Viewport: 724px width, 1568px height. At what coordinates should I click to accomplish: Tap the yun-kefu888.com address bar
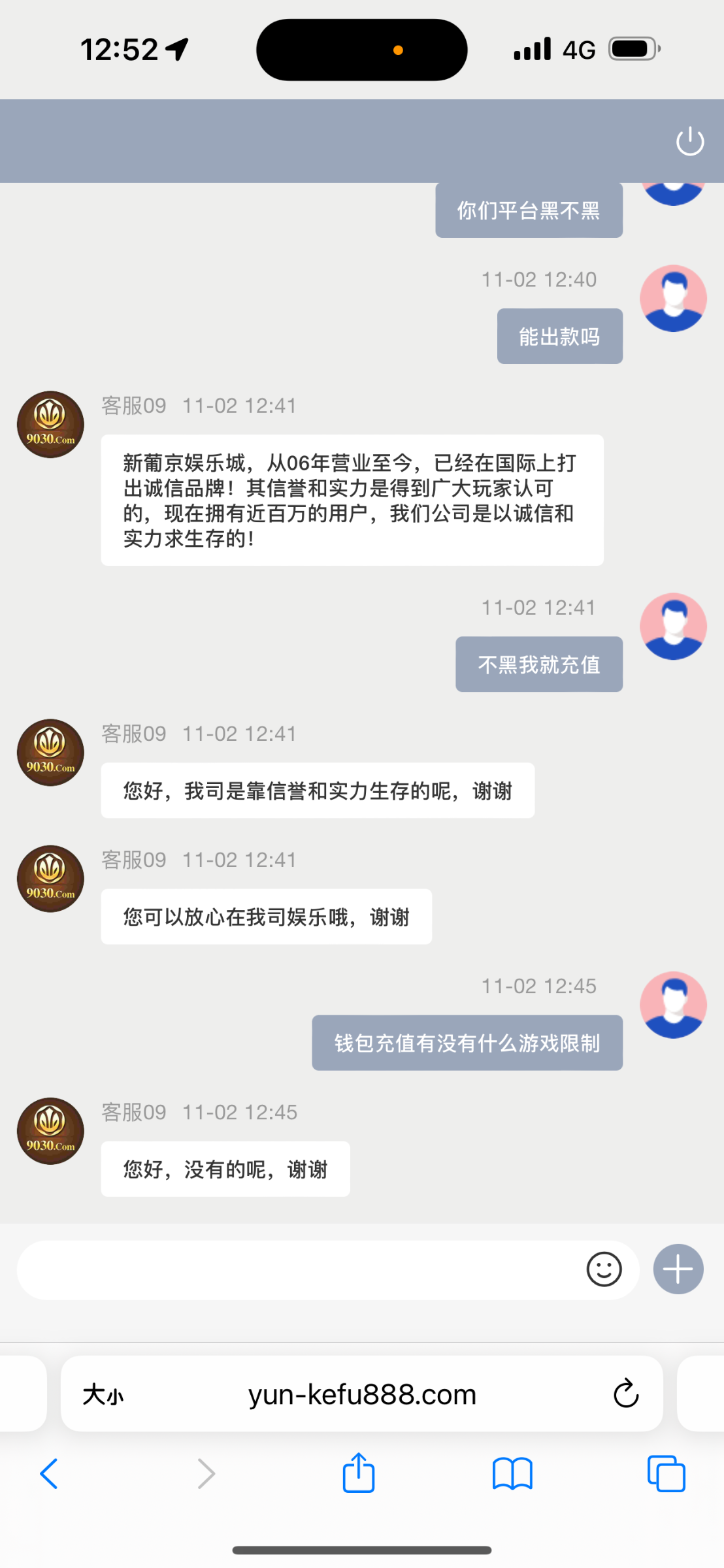[x=362, y=1395]
